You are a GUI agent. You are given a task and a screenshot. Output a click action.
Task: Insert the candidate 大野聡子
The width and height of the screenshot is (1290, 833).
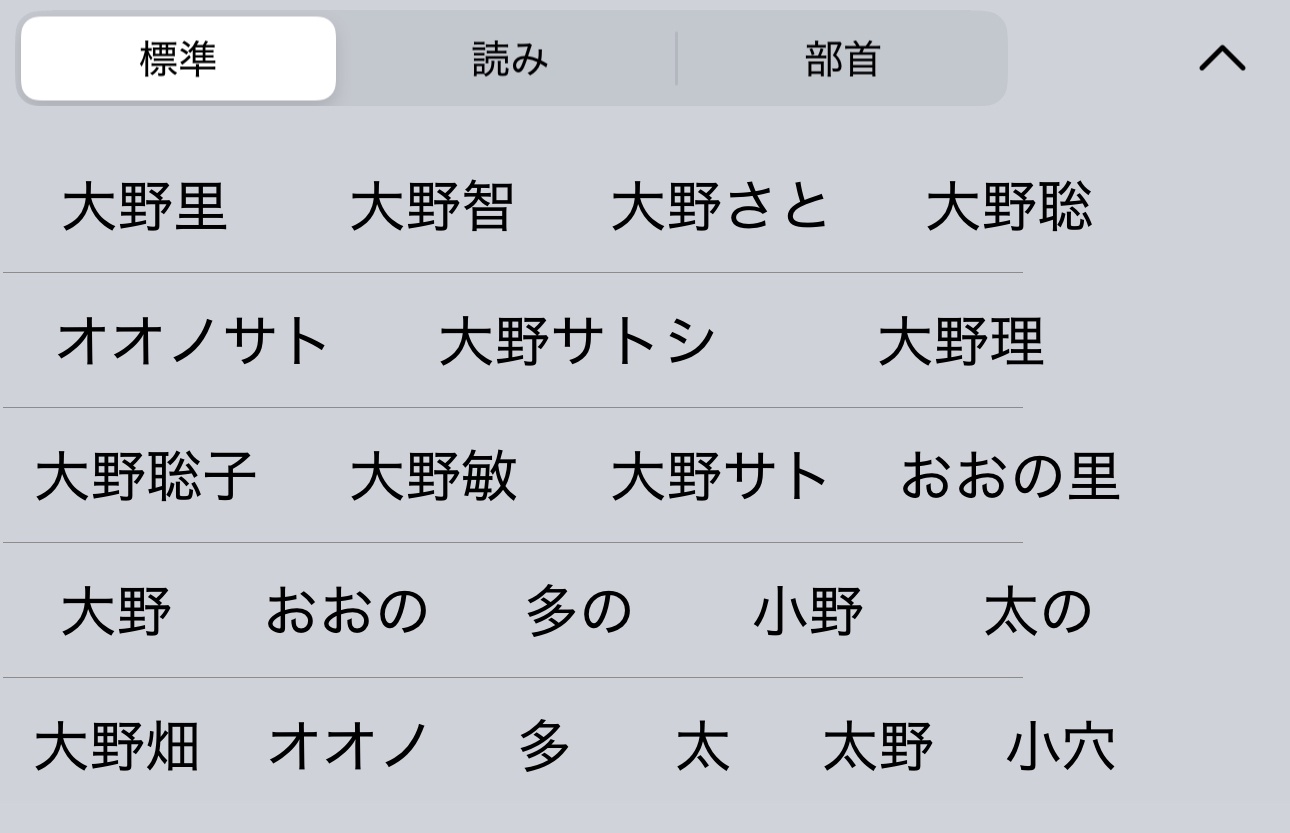pyautogui.click(x=146, y=476)
